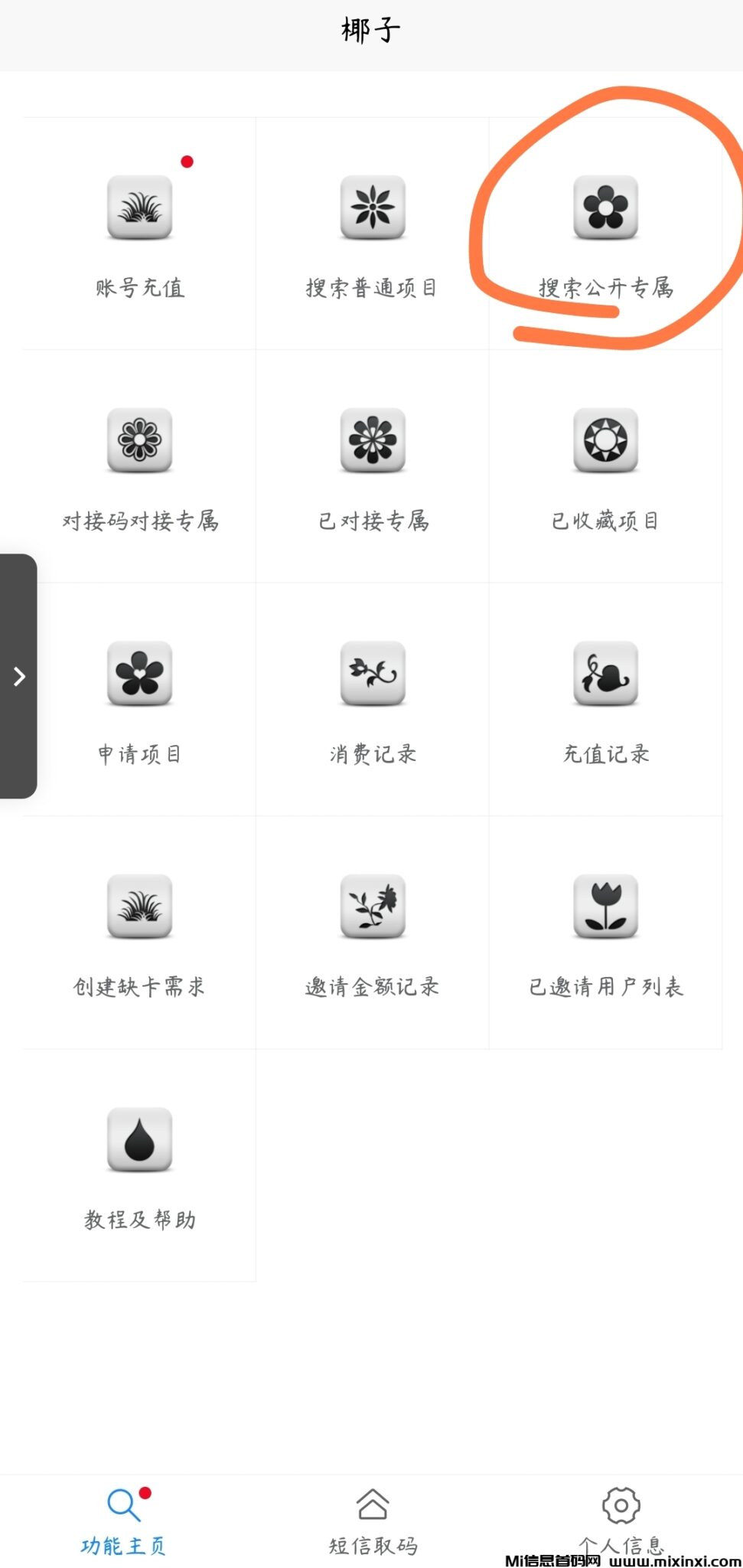Switch to the 个人信息 tab
This screenshot has height=1568, width=743.
pos(621,1520)
